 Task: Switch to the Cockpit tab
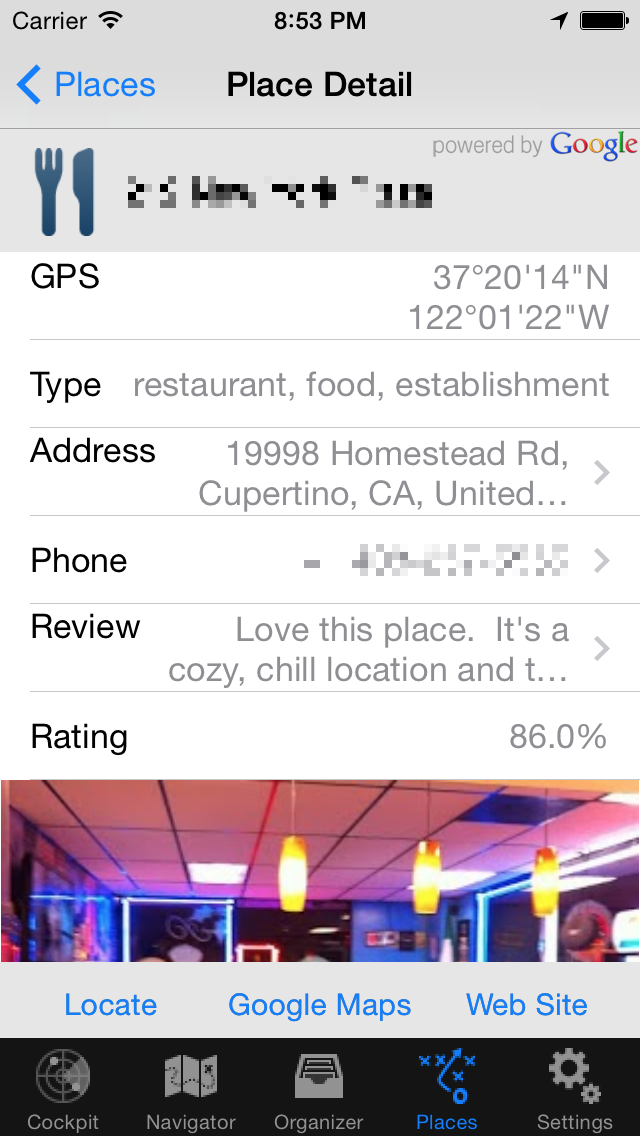point(63,1090)
